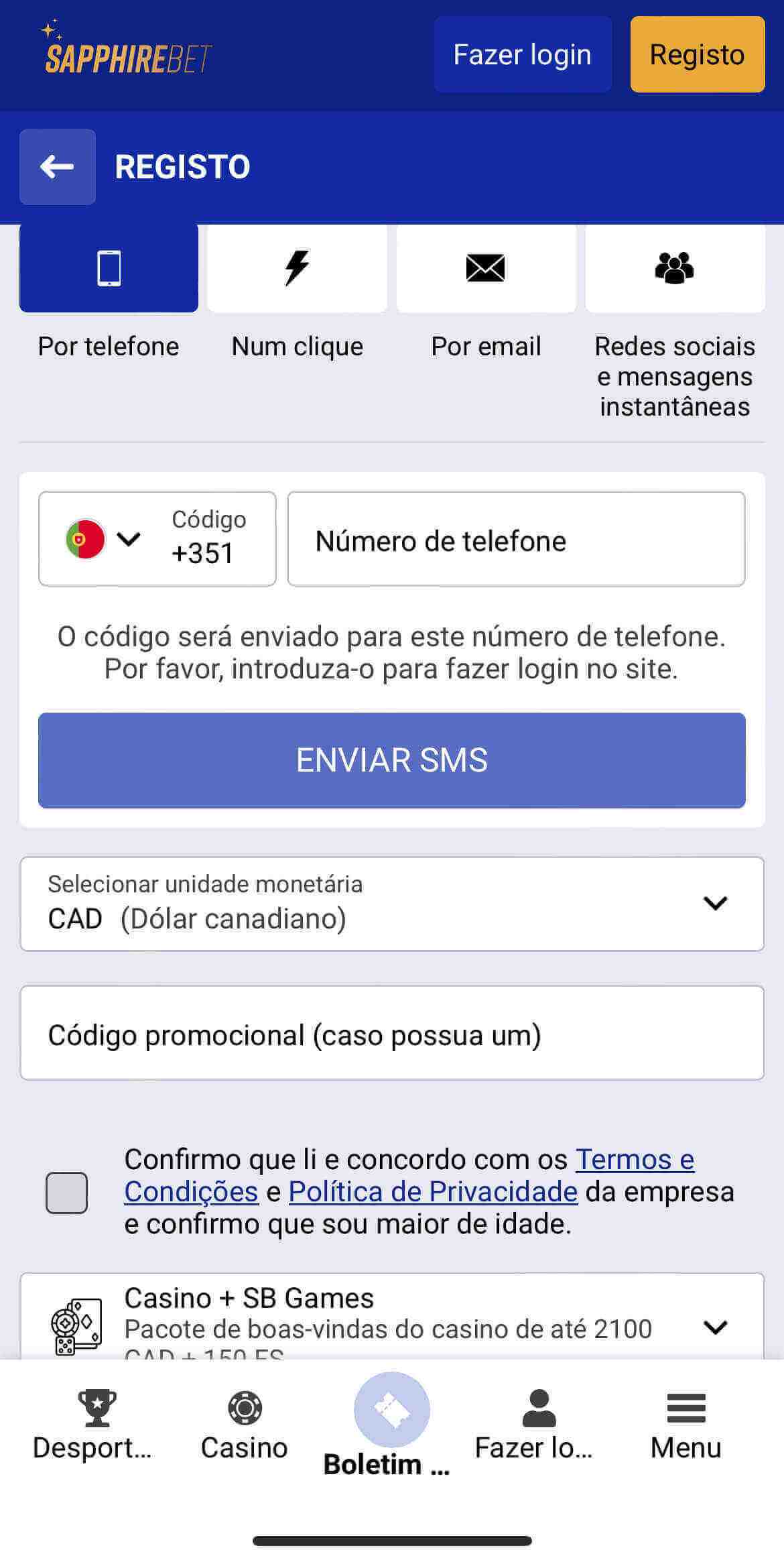The image size is (784, 1562).
Task: Enter the Código promocional field
Action: tap(391, 1033)
